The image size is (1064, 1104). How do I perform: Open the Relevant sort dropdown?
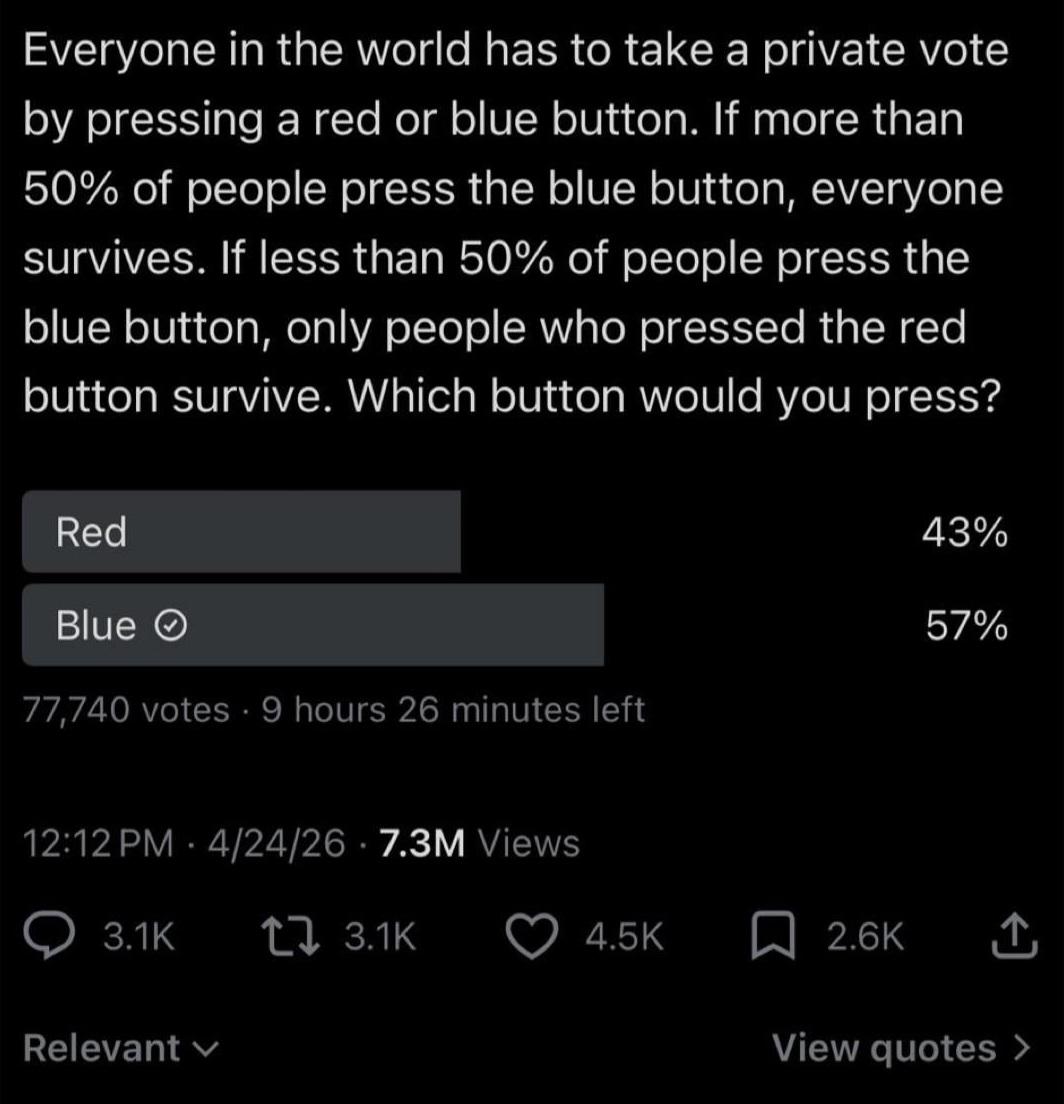click(x=120, y=1047)
